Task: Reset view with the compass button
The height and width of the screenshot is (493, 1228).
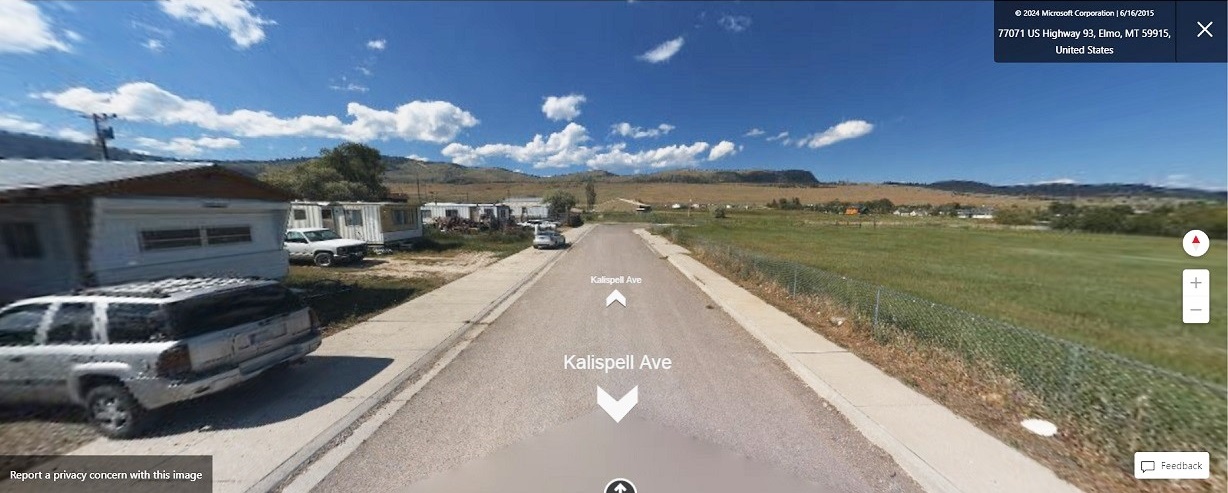Action: pos(1196,243)
